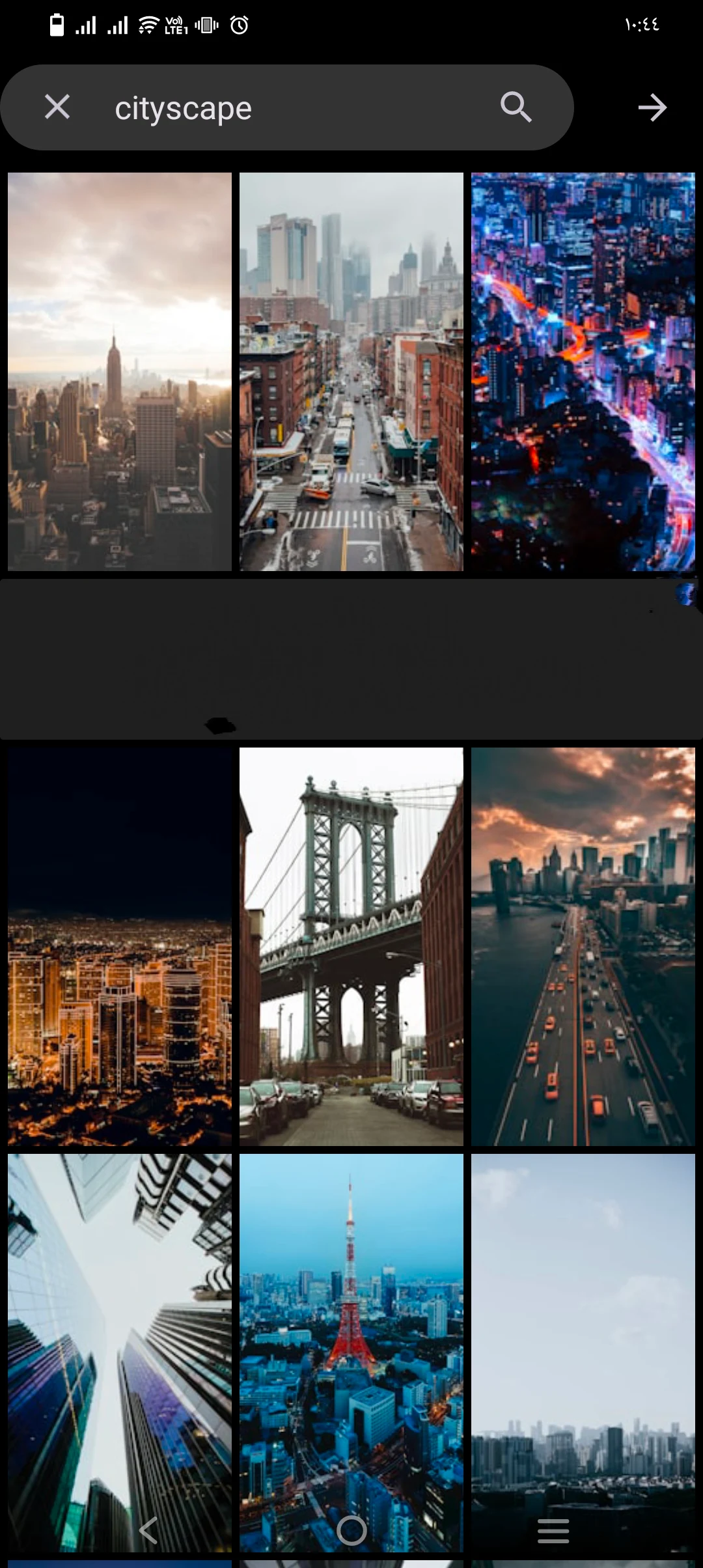The width and height of the screenshot is (703, 1568).
Task: Open the Manhattan Bridge wallpaper
Action: (351, 946)
